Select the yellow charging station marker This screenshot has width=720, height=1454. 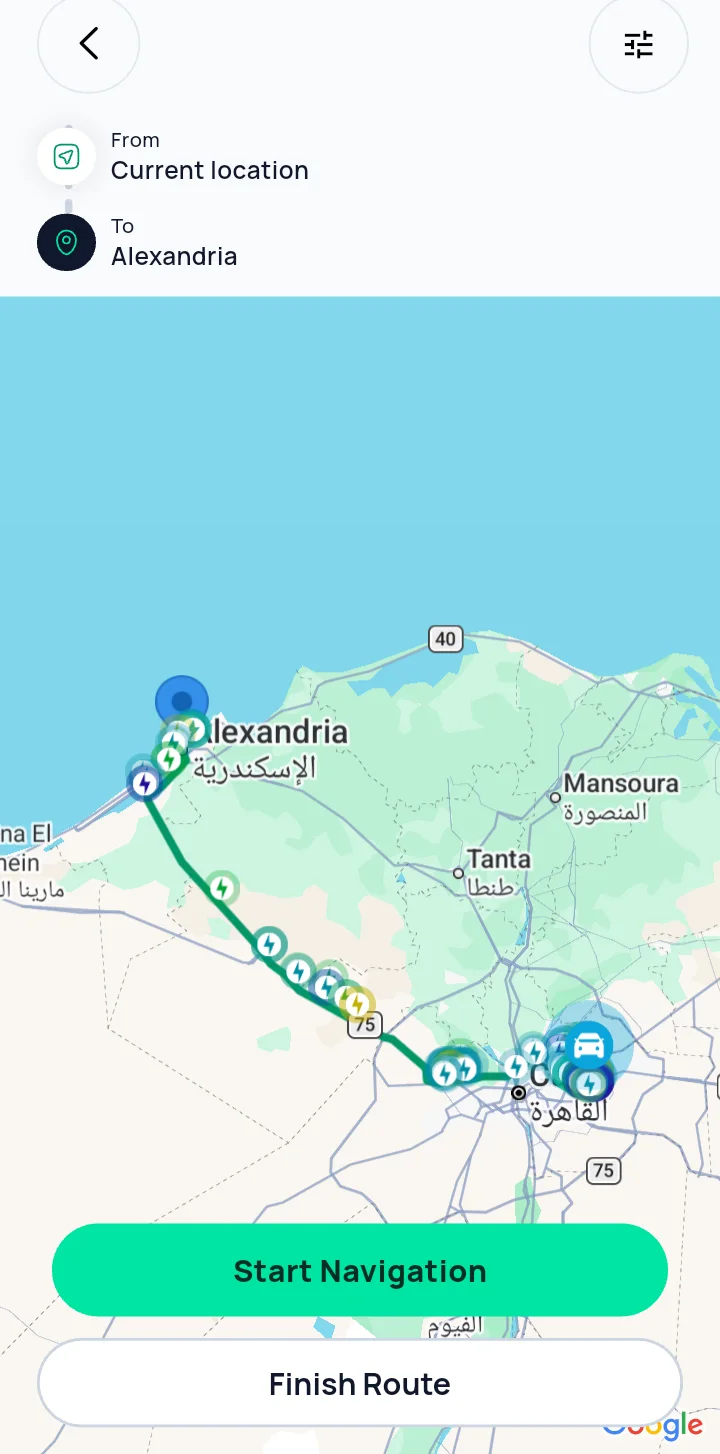click(x=355, y=1003)
